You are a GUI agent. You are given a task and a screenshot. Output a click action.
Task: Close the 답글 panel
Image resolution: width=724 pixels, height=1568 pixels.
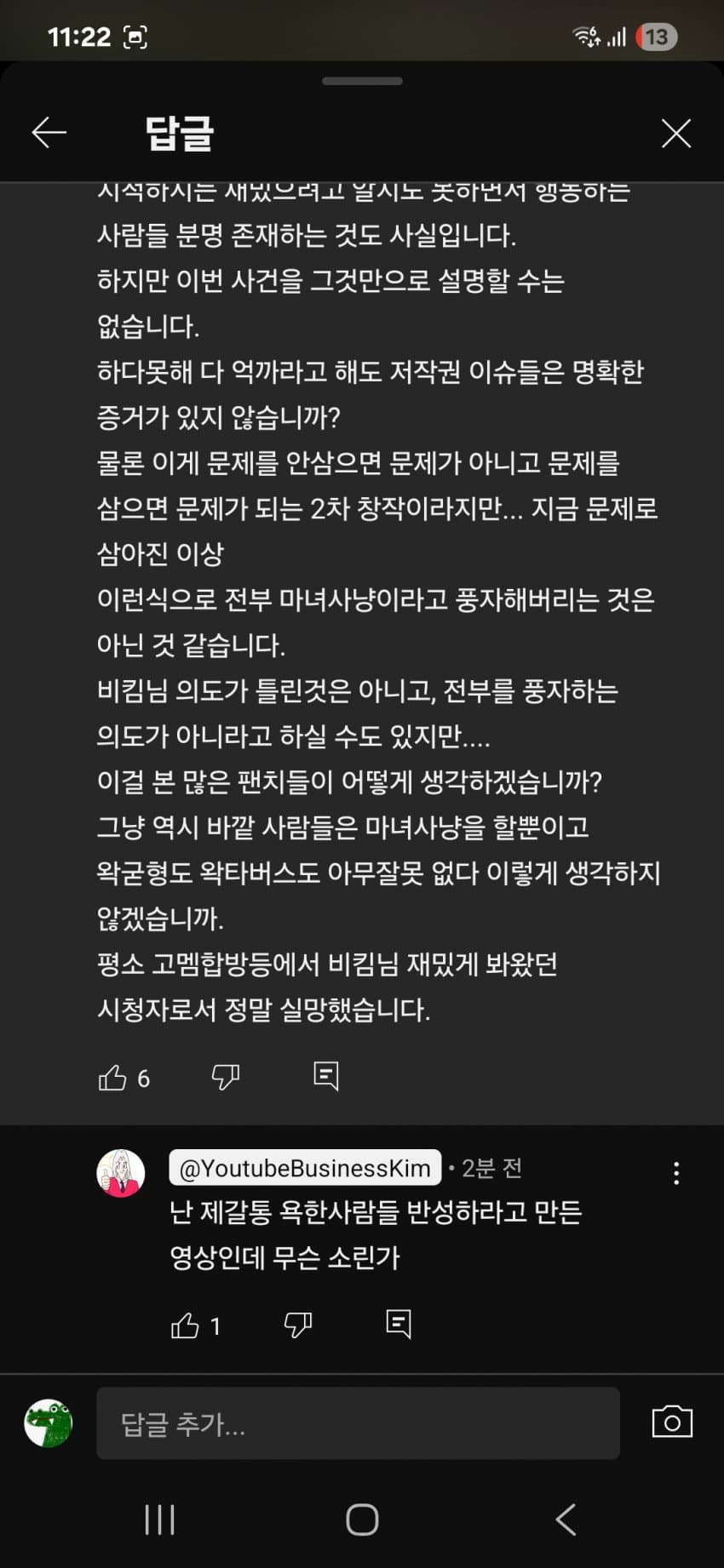tap(675, 133)
